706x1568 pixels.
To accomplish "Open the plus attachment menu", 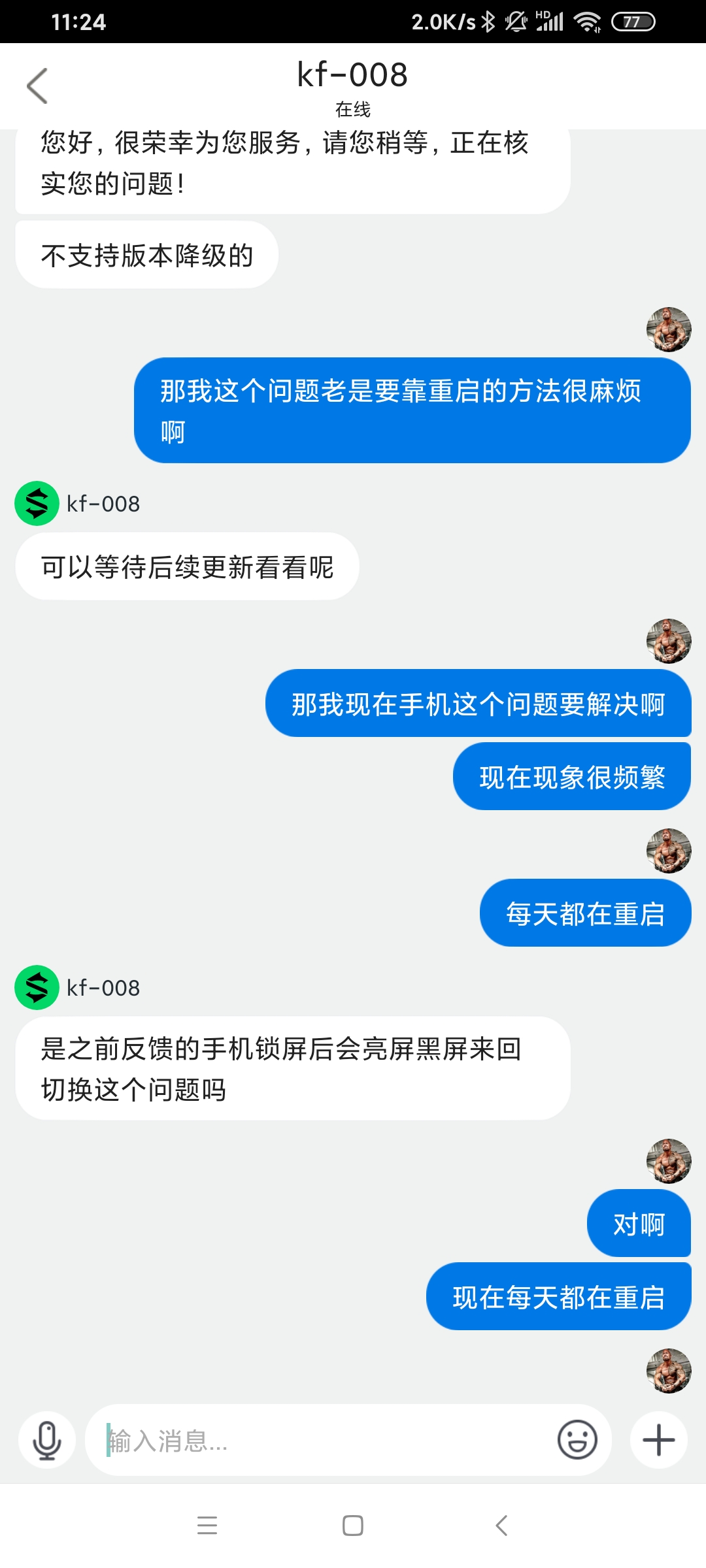I will (x=659, y=1440).
